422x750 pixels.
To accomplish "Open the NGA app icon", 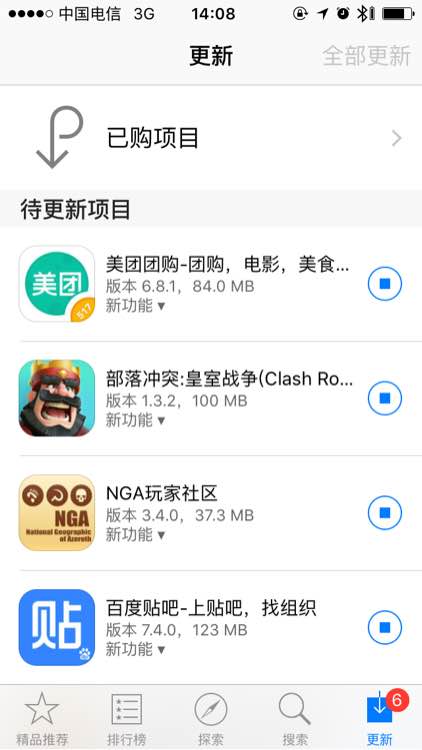I will click(57, 513).
